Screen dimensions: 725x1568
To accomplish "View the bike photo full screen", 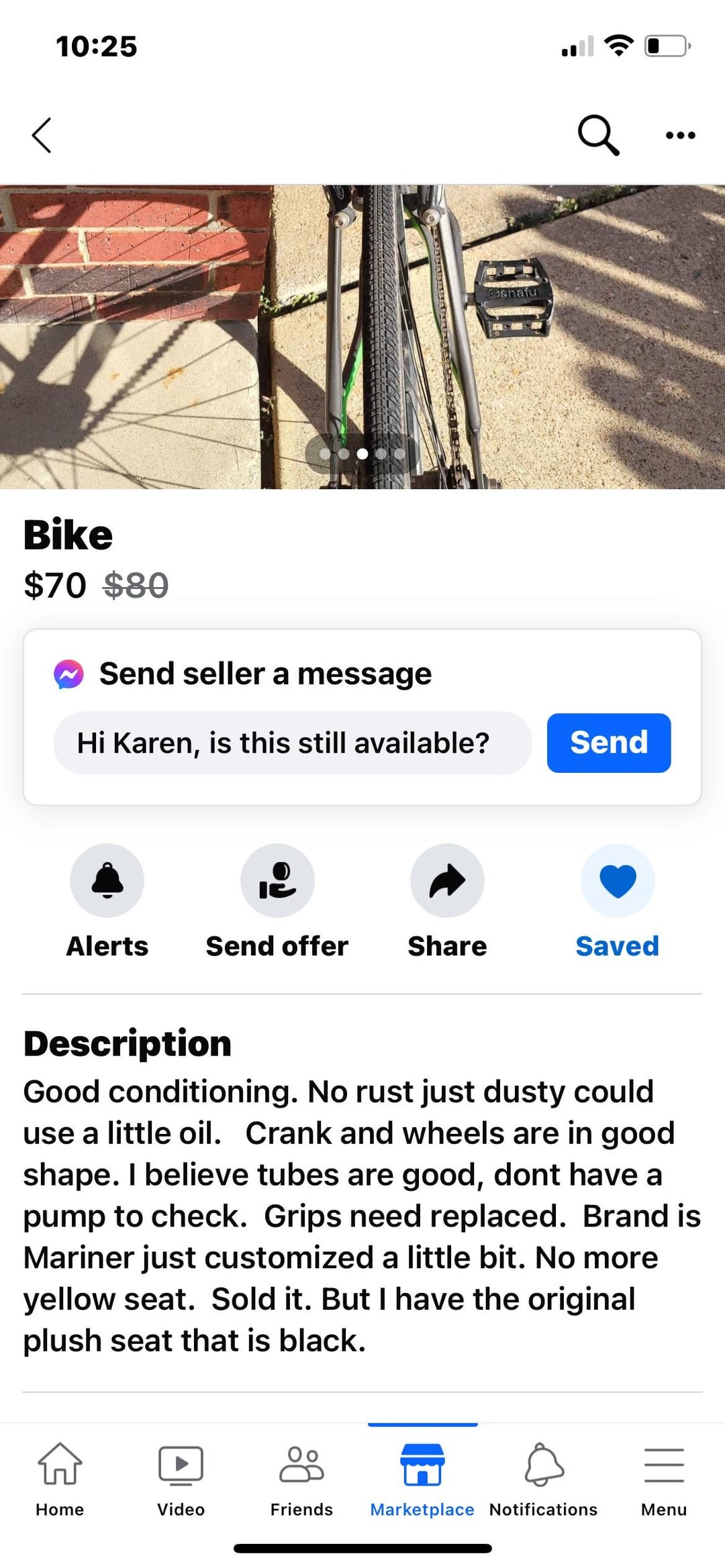I will point(362,335).
